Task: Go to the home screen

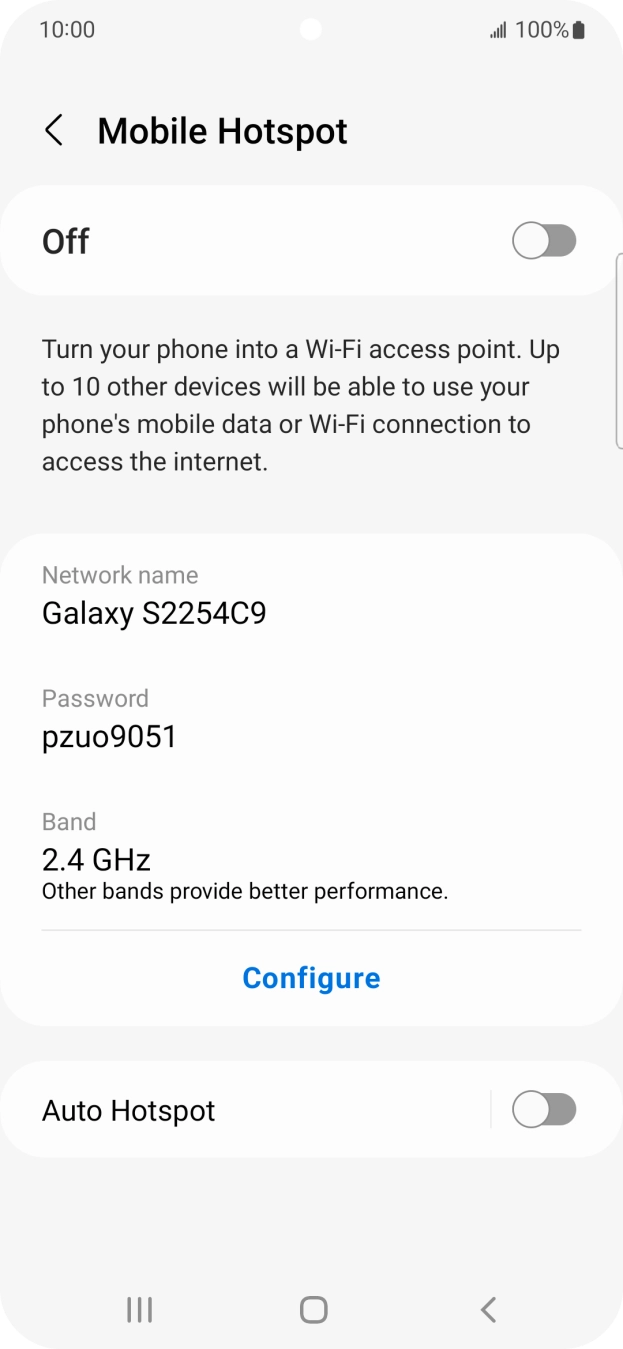Action: point(313,1309)
